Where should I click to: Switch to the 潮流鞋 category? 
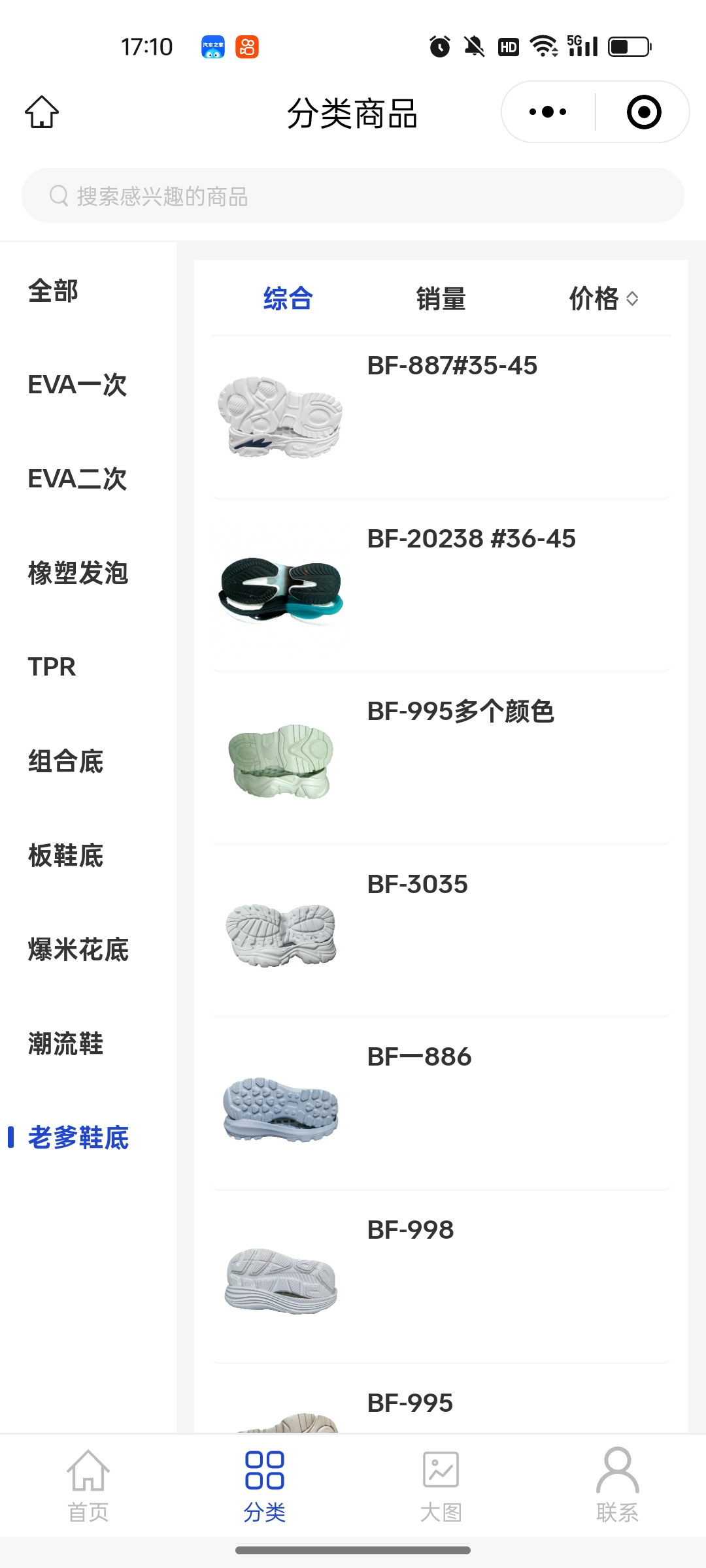pyautogui.click(x=65, y=1043)
